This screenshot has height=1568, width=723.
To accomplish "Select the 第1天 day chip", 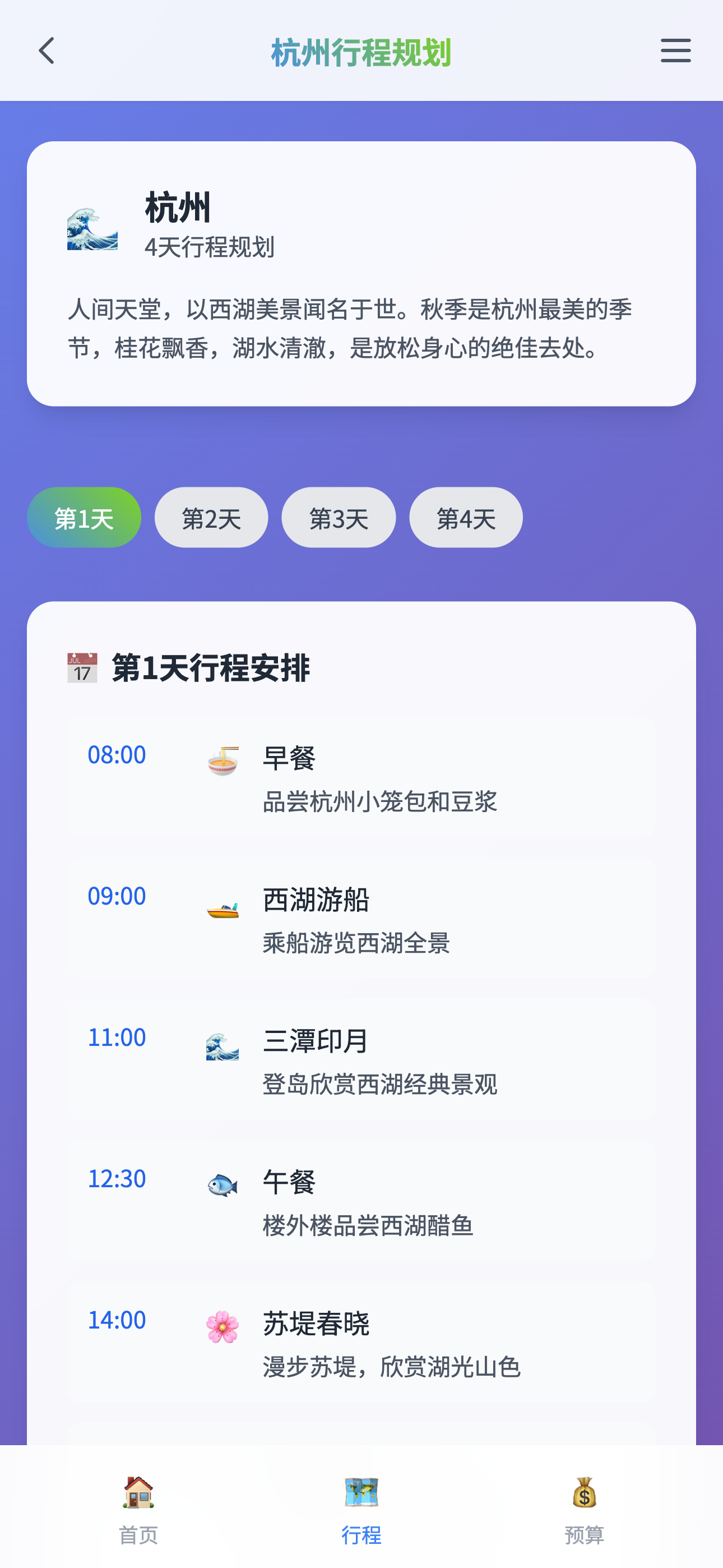I will pyautogui.click(x=84, y=518).
